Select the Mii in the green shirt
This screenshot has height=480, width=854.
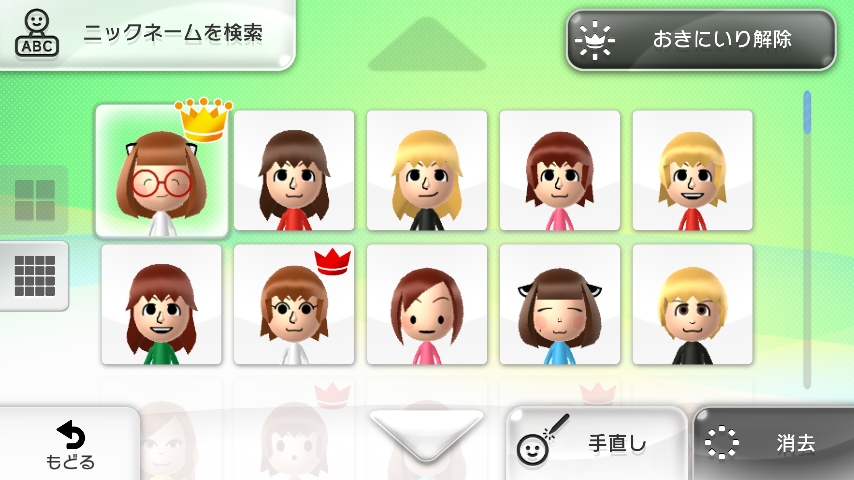pos(161,304)
